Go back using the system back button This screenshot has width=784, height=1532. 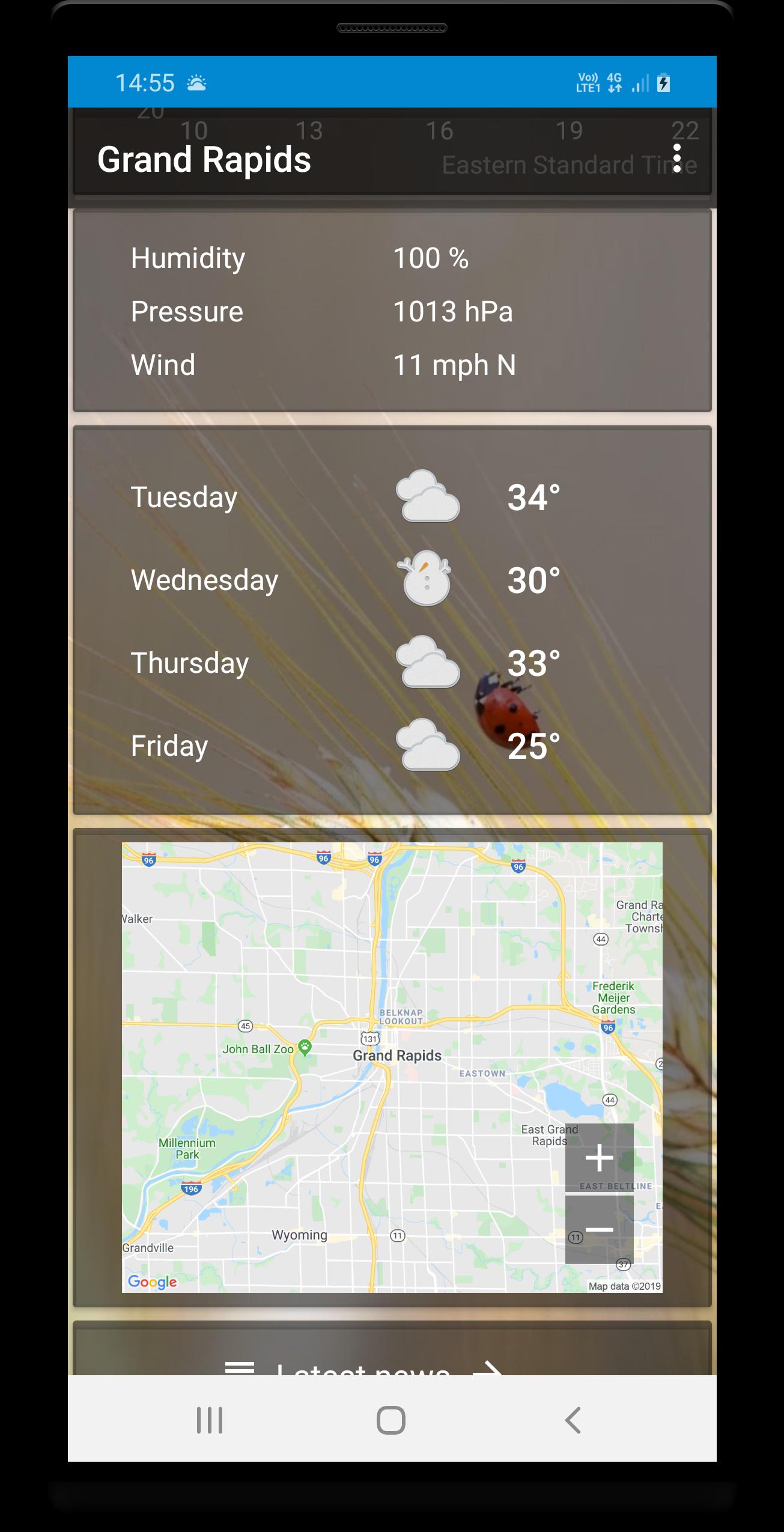[x=573, y=1420]
